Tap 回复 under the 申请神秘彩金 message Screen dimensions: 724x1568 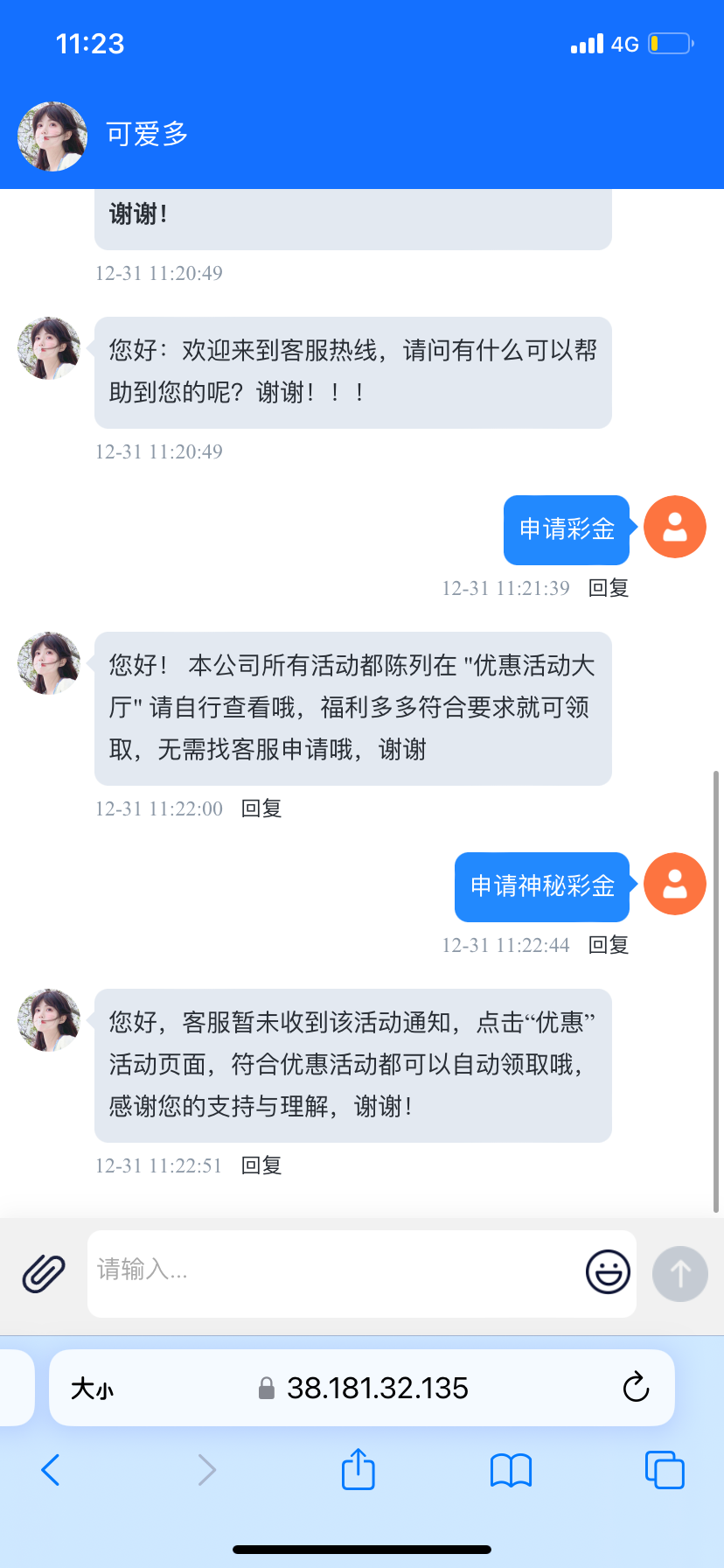point(609,945)
